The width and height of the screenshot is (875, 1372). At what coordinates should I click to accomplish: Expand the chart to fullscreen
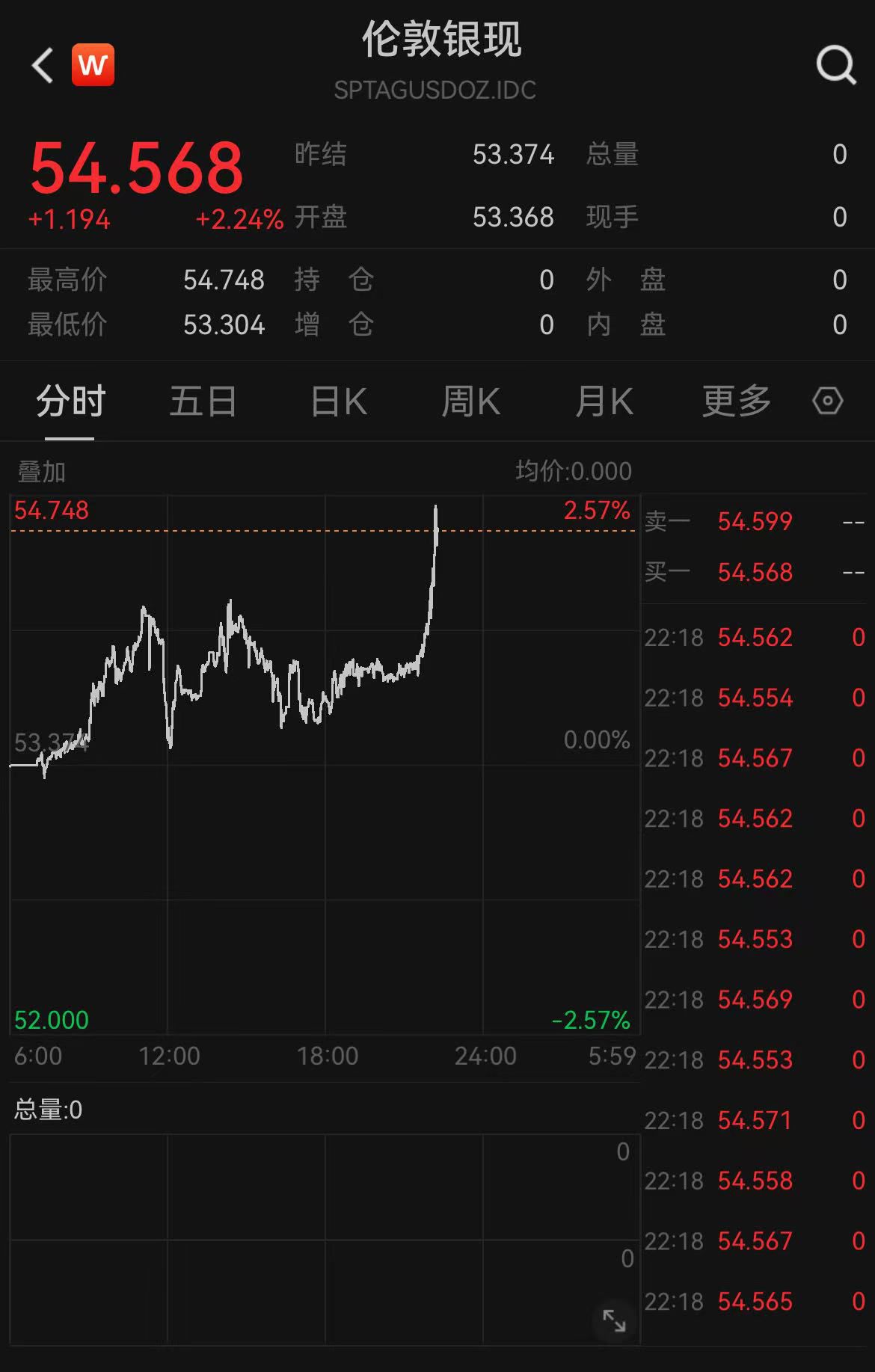point(614,1320)
